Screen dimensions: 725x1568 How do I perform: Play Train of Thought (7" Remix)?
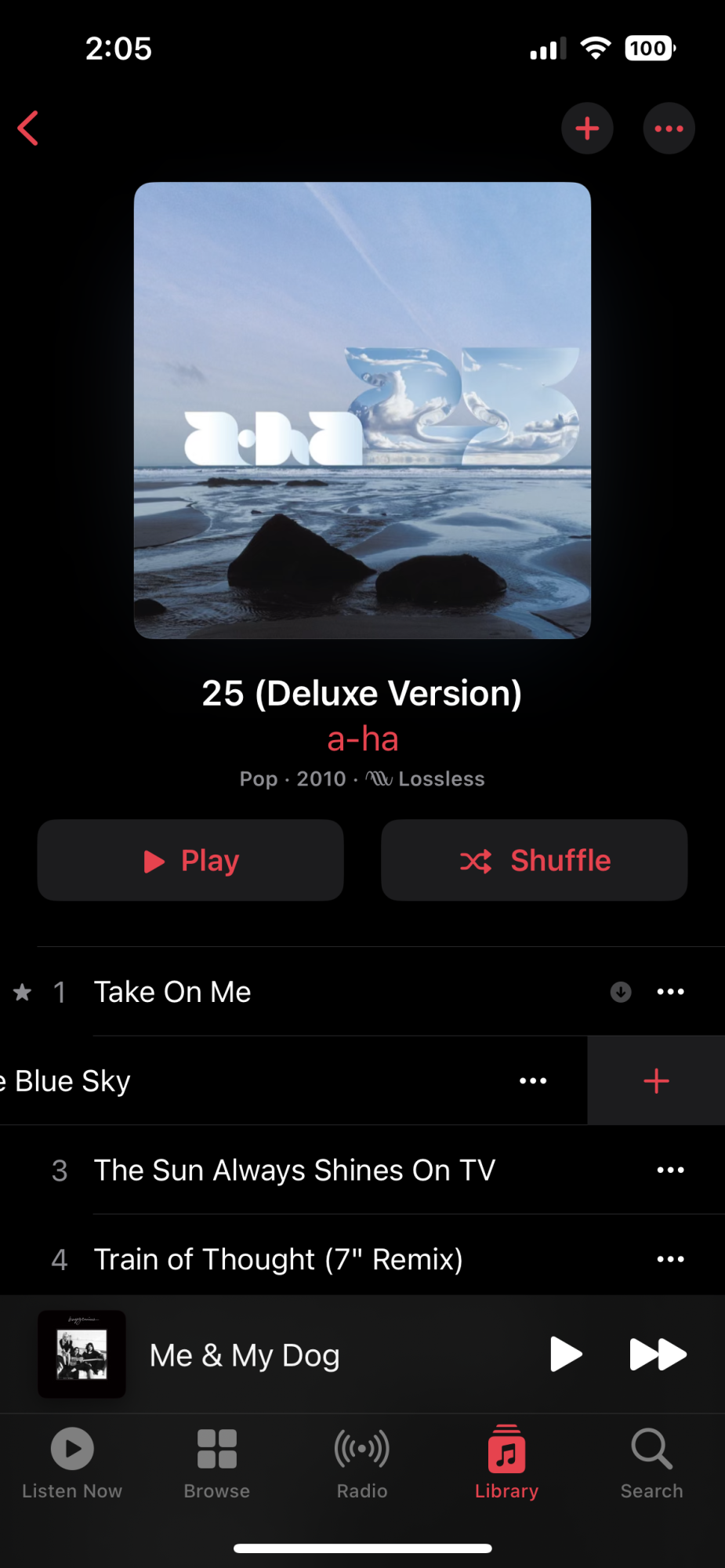(x=278, y=1260)
